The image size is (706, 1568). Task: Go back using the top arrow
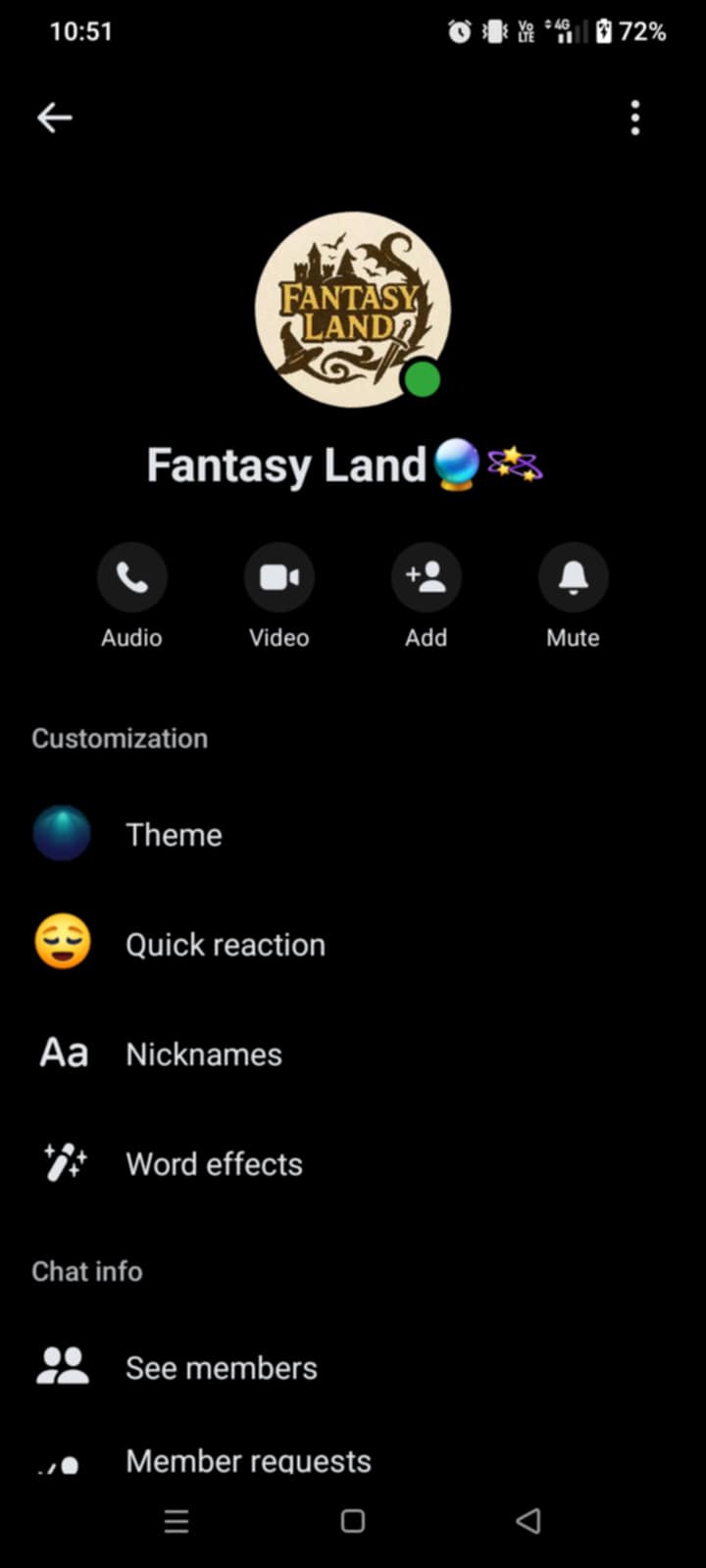click(x=55, y=118)
